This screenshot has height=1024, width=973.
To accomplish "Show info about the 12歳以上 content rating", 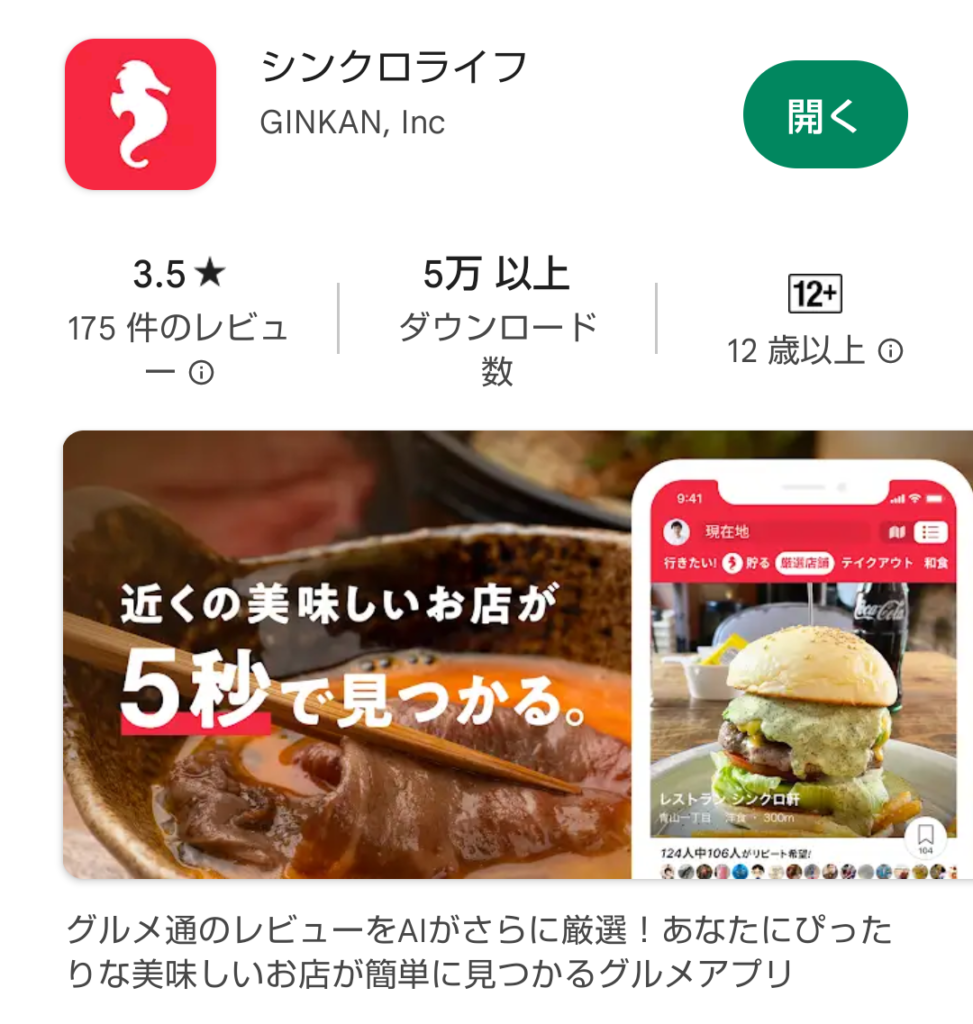I will [x=889, y=351].
